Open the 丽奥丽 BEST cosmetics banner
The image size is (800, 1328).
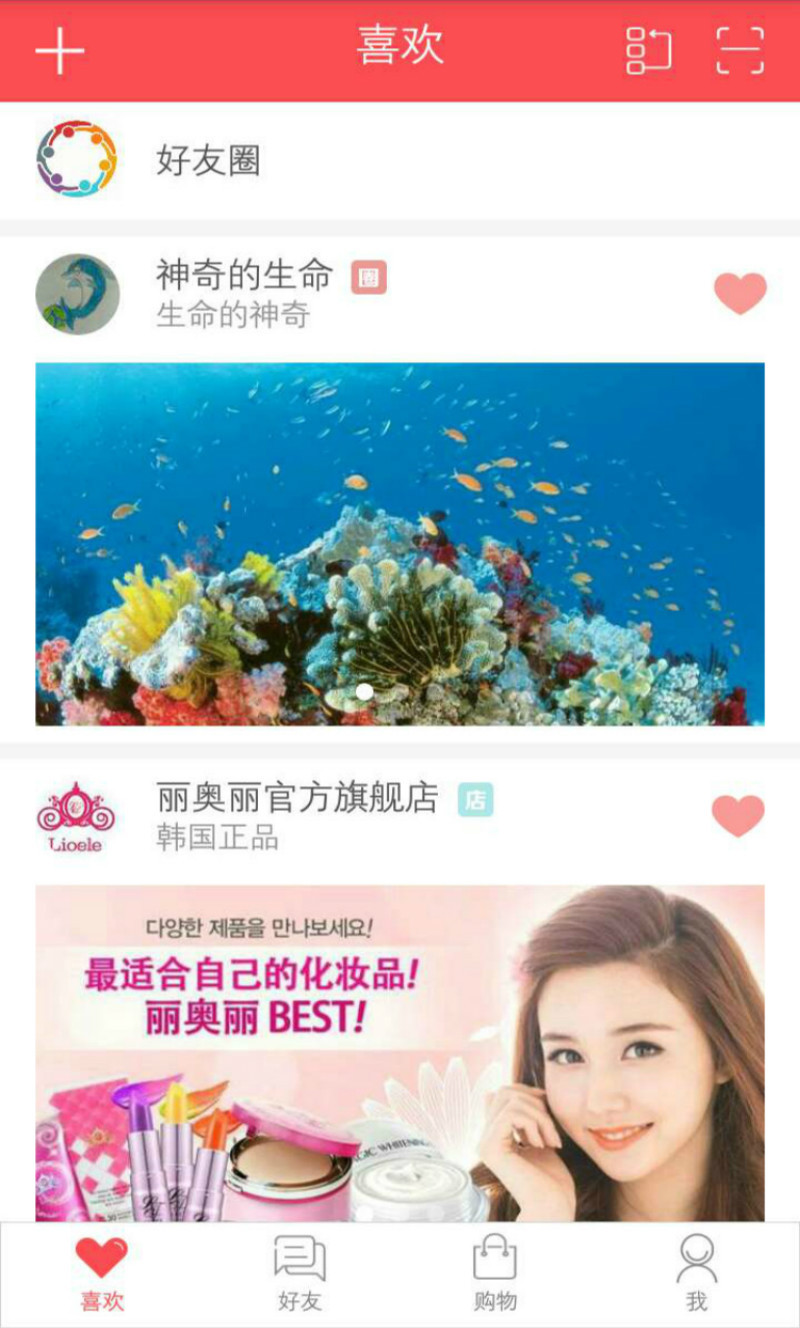(400, 1050)
